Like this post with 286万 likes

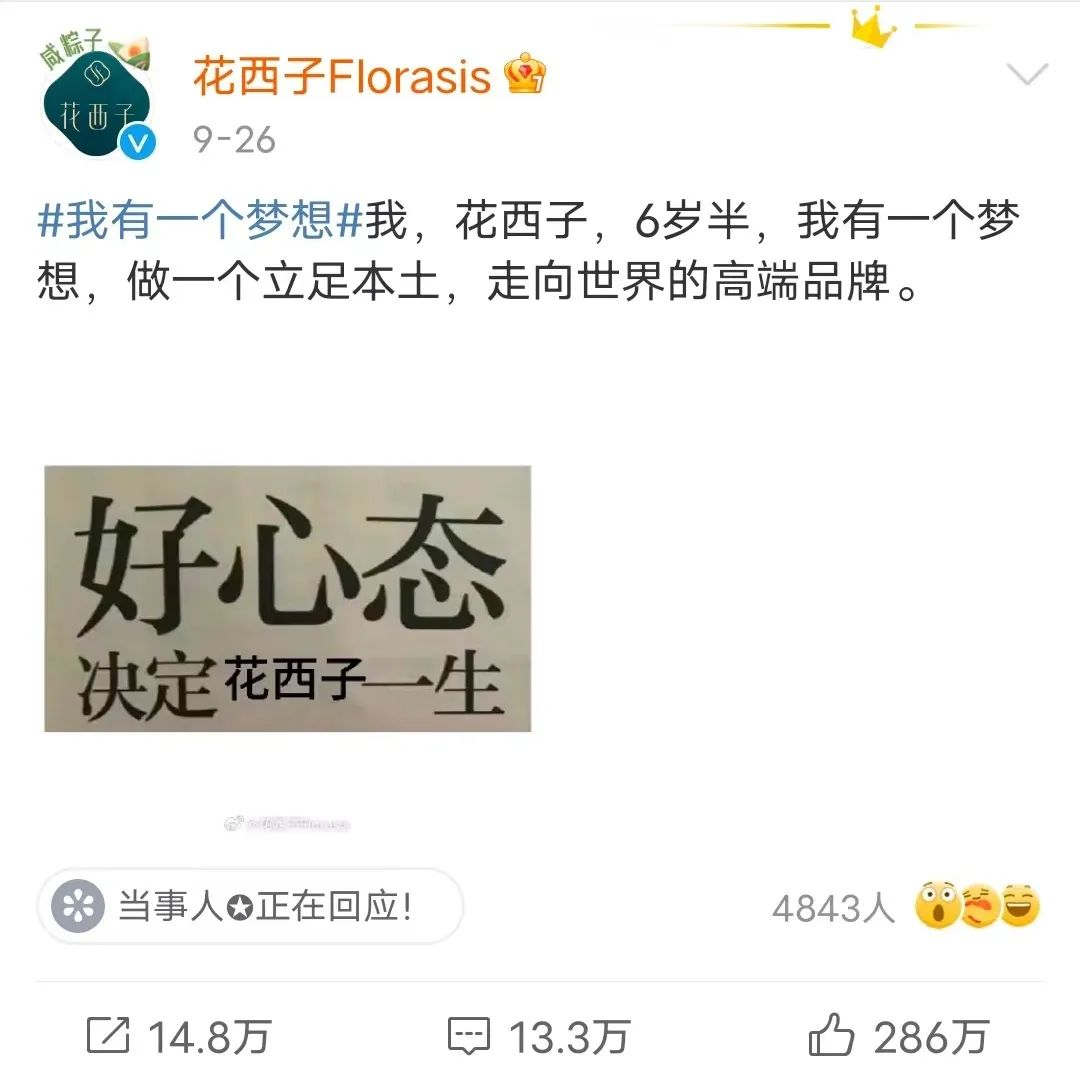tap(898, 1037)
